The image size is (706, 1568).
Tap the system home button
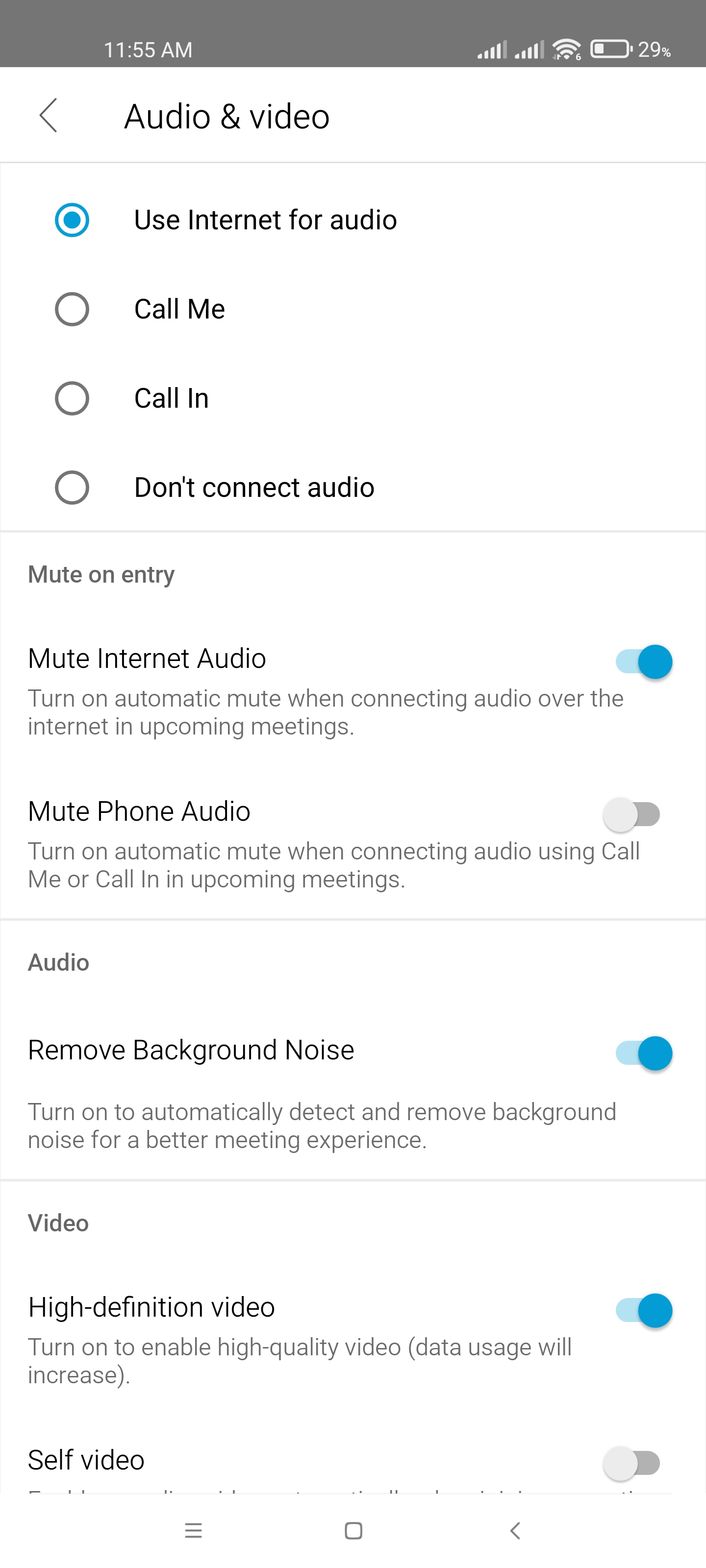click(353, 1530)
